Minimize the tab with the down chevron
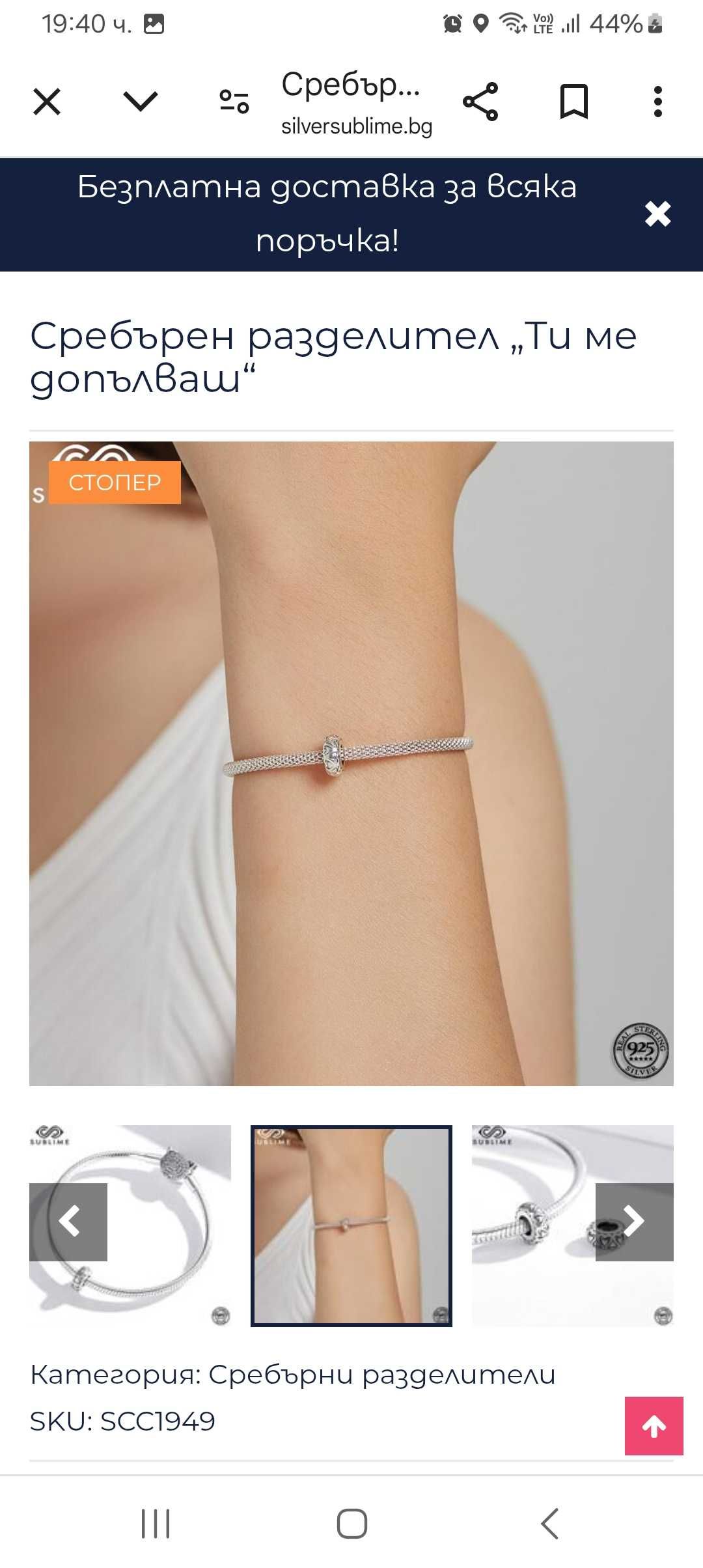The width and height of the screenshot is (703, 1568). point(141,102)
